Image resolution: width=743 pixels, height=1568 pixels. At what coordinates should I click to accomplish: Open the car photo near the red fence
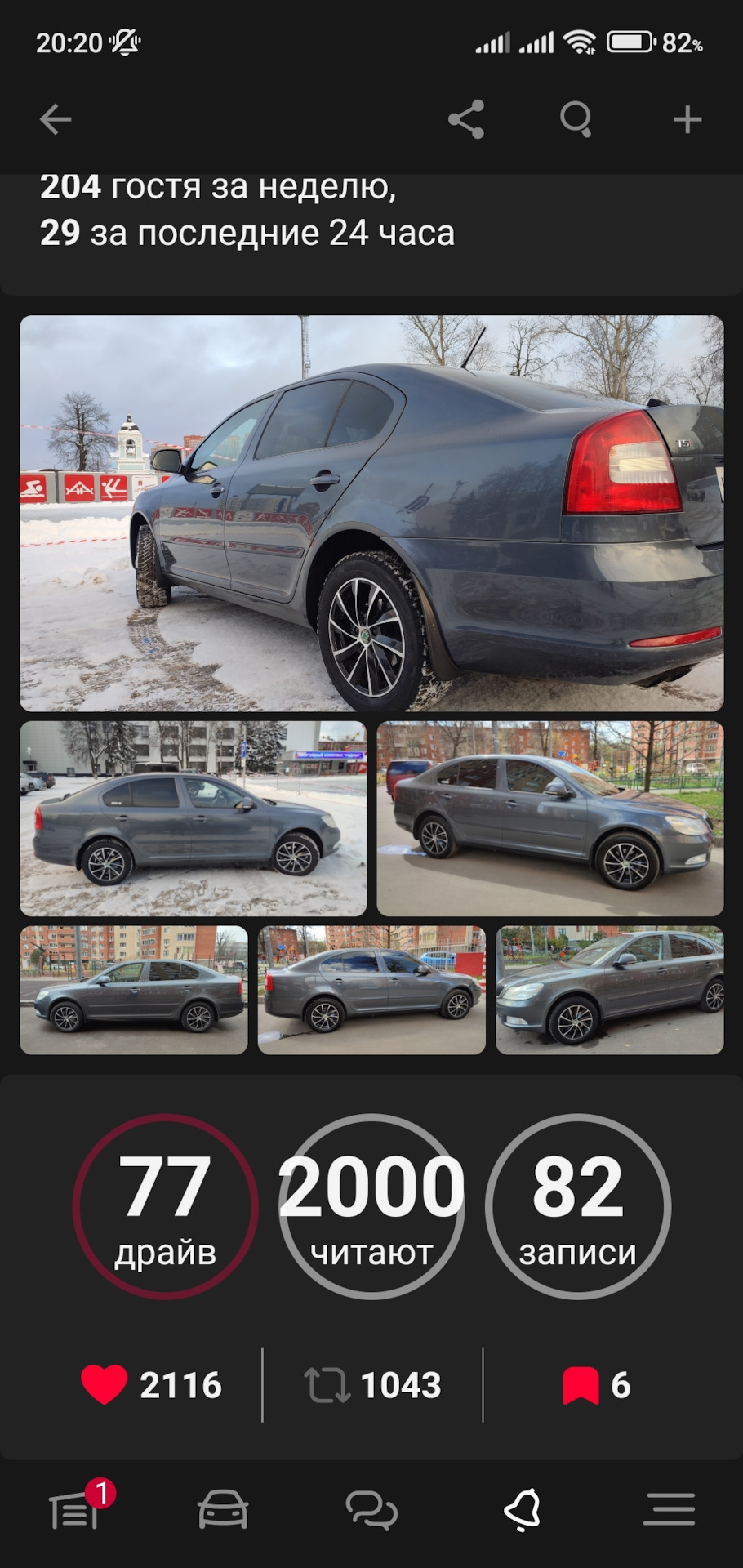(x=371, y=990)
